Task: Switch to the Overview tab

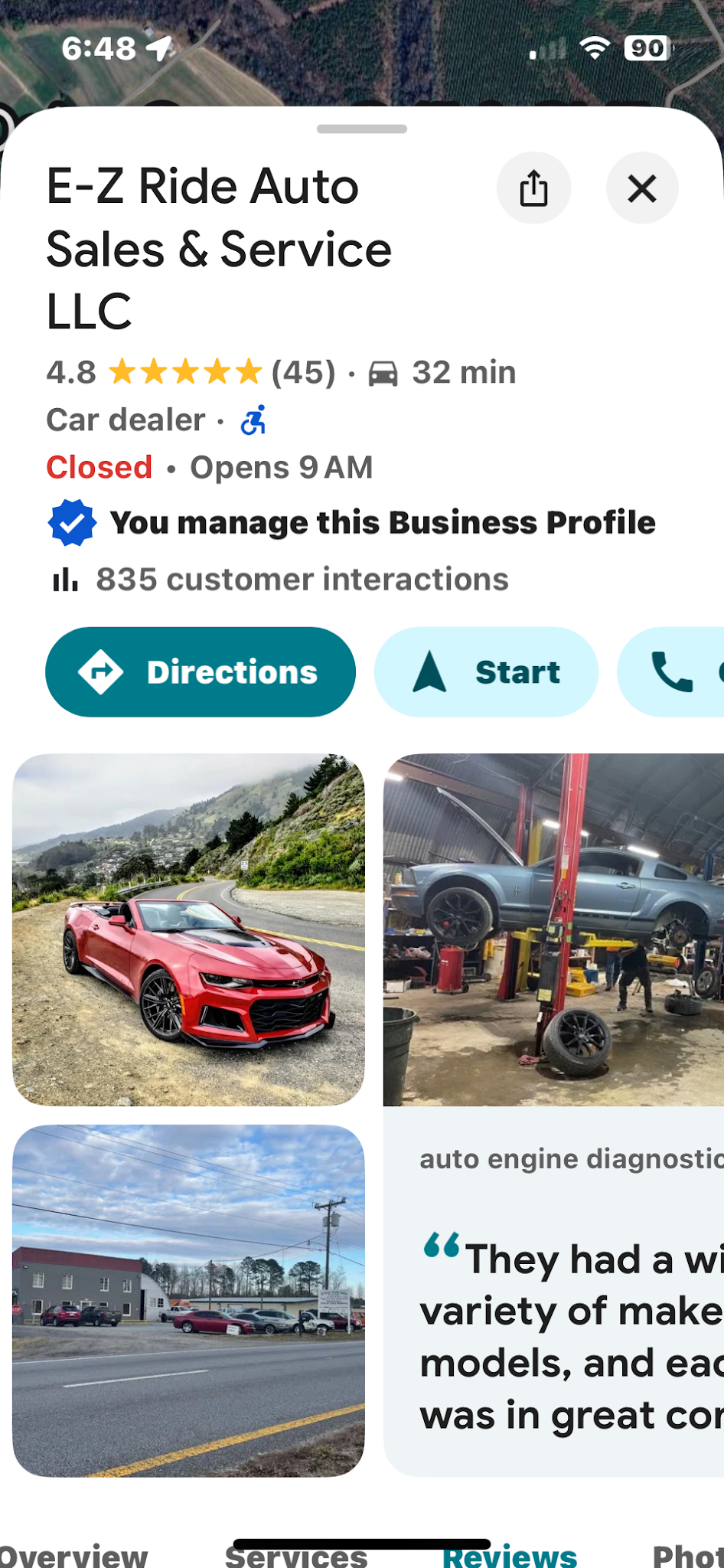Action: [73, 1554]
